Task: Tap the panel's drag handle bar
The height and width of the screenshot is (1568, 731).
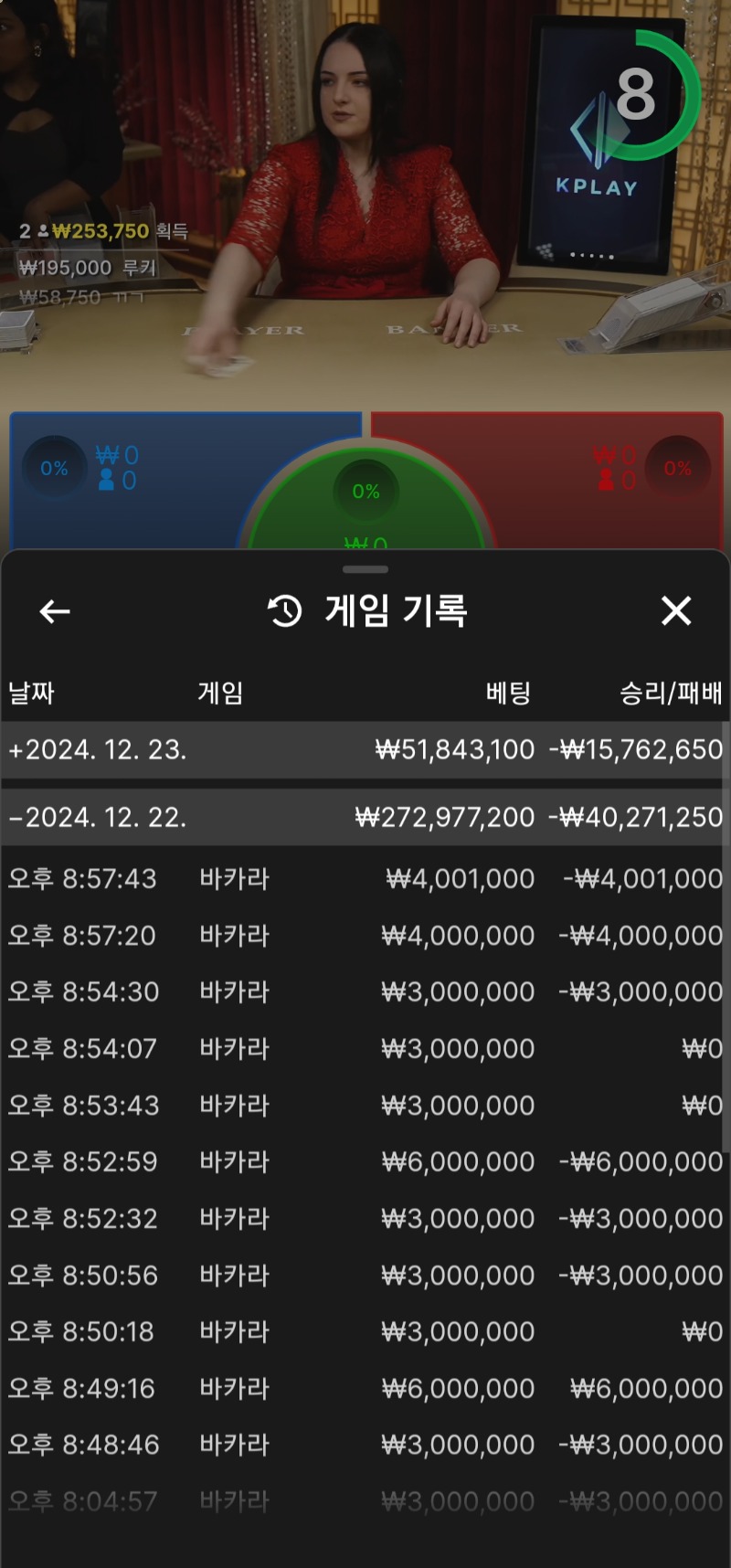Action: pos(365,569)
